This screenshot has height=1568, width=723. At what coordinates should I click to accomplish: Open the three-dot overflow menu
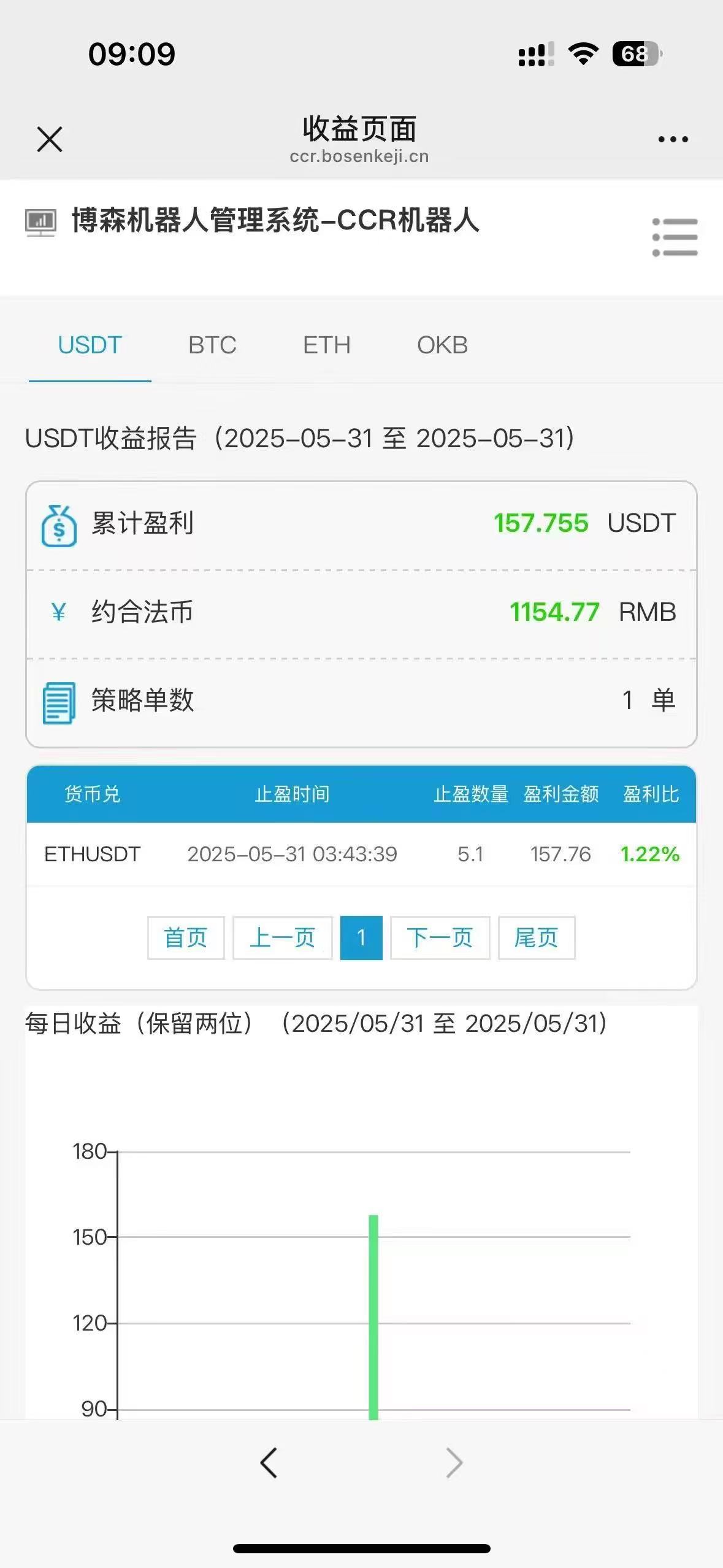pyautogui.click(x=673, y=140)
